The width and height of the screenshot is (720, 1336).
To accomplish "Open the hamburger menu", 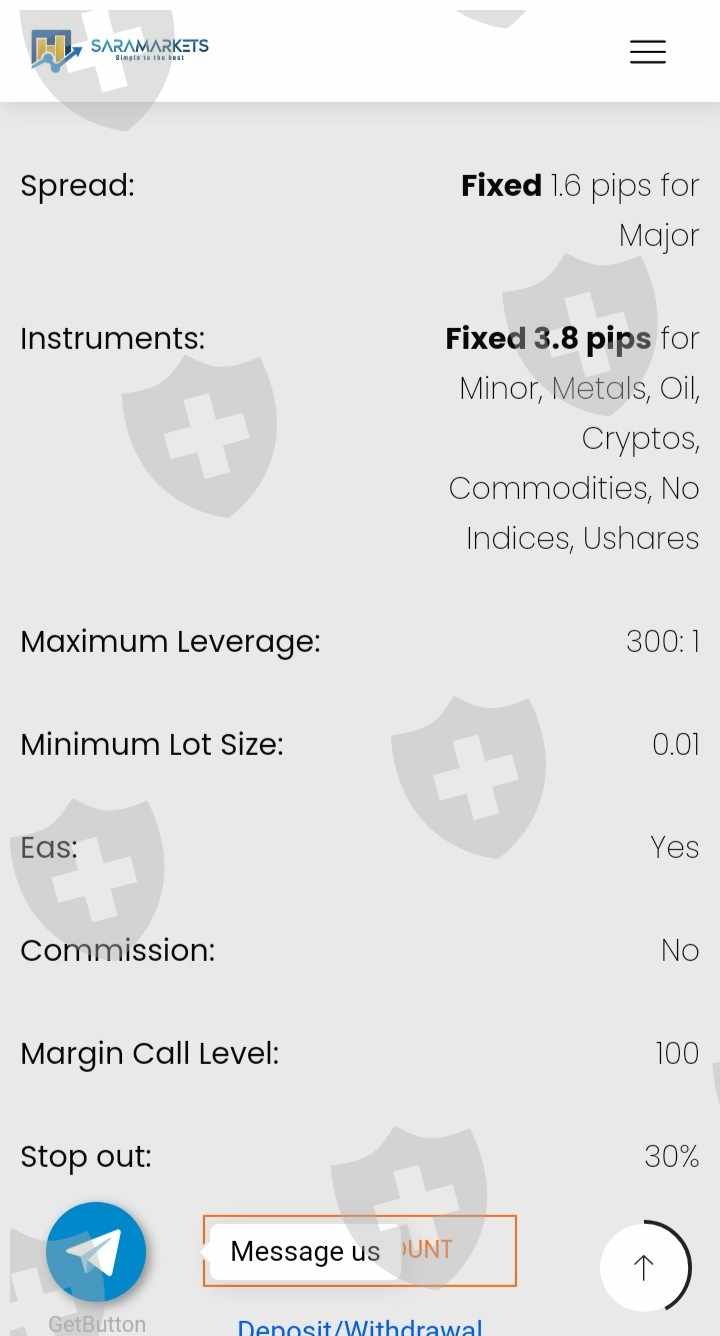I will click(647, 52).
